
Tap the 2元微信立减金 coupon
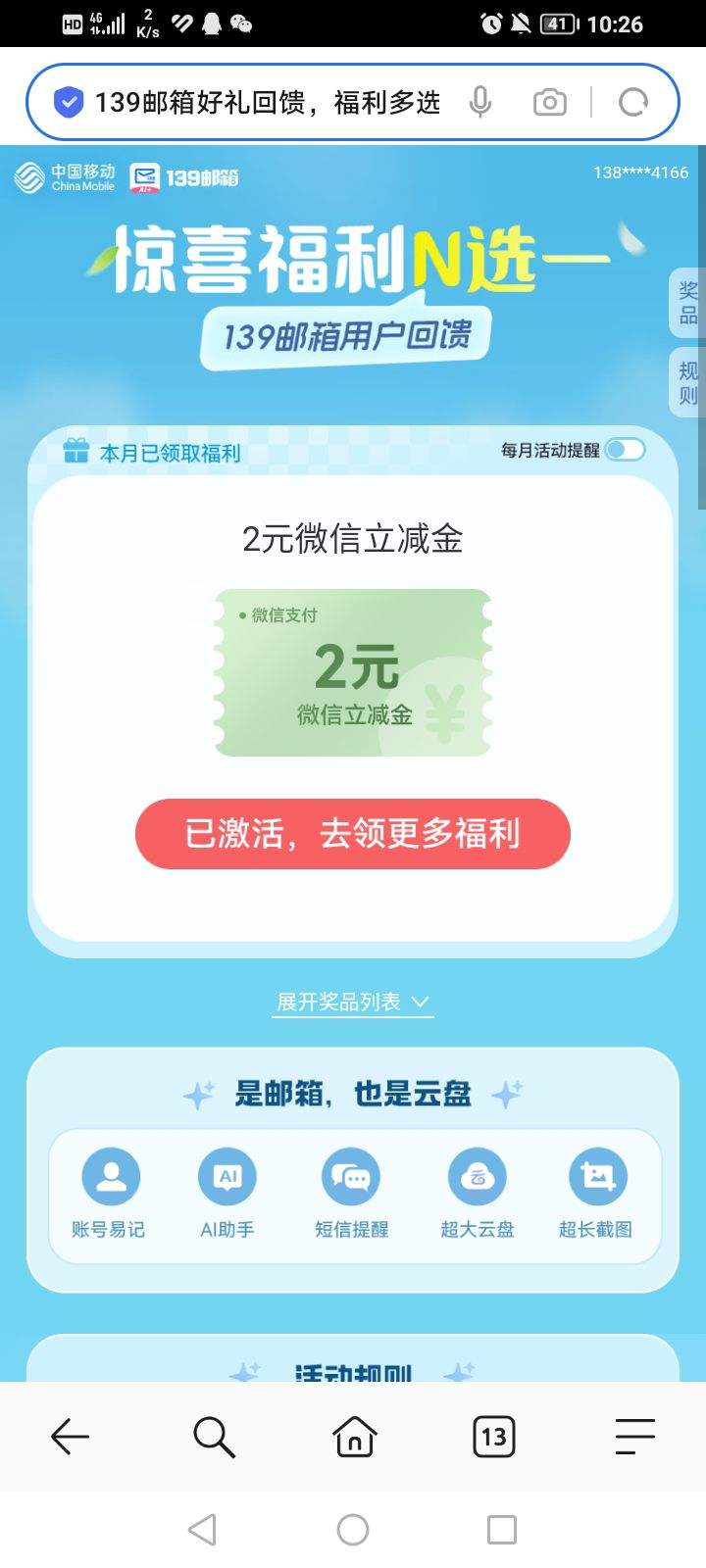(x=352, y=669)
